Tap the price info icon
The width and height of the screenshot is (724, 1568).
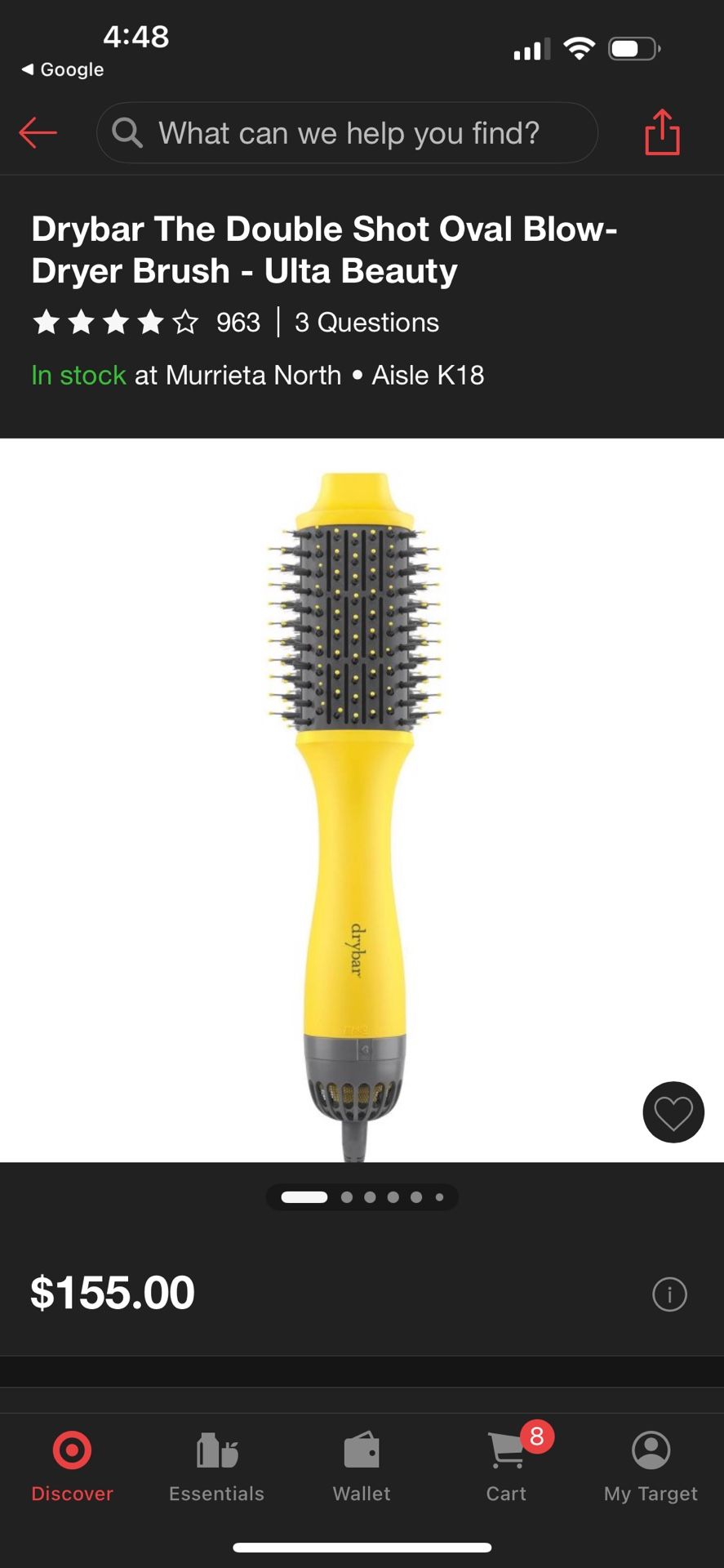pyautogui.click(x=669, y=1294)
